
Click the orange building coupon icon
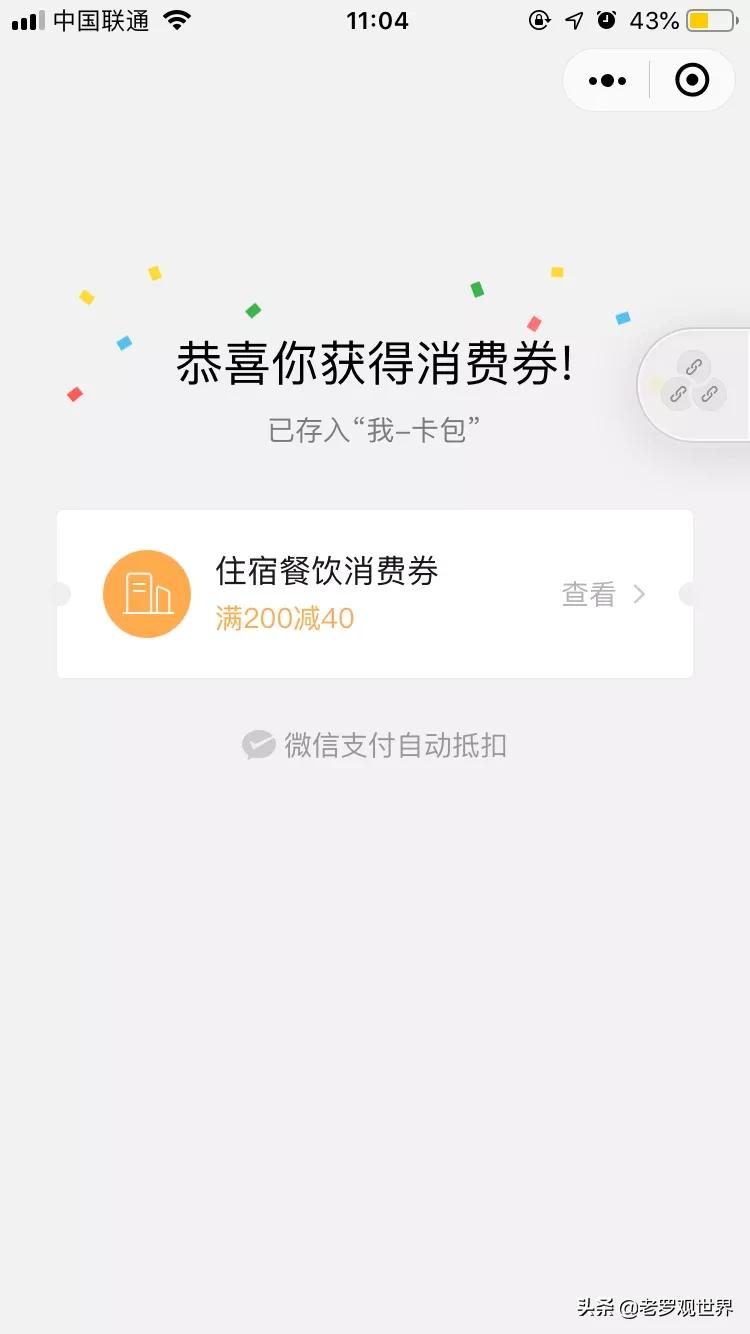click(x=147, y=593)
